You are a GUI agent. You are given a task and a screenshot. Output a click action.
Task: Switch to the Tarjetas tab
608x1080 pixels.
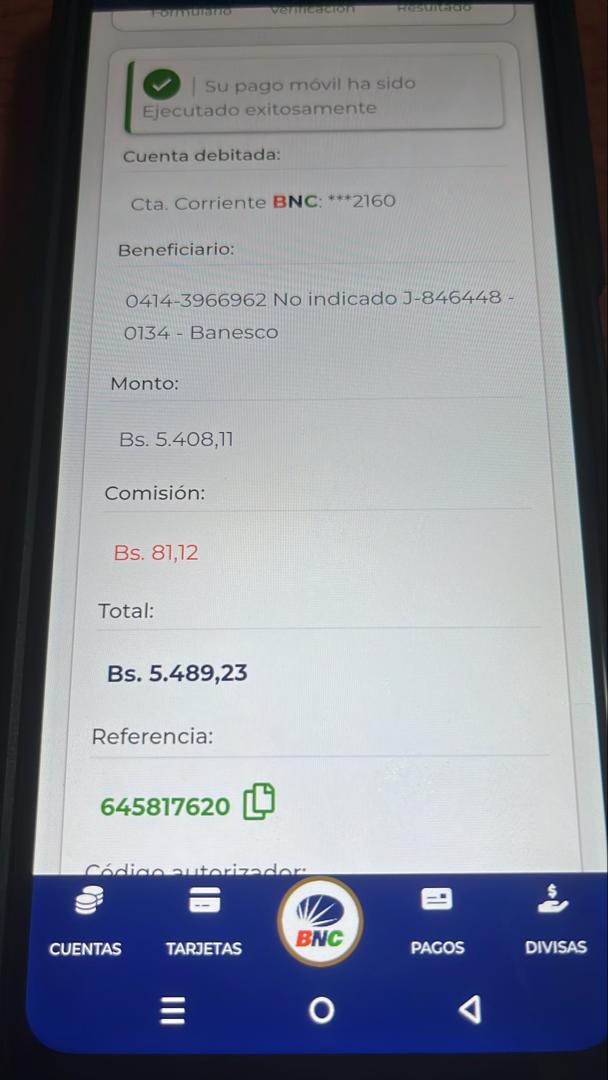204,922
